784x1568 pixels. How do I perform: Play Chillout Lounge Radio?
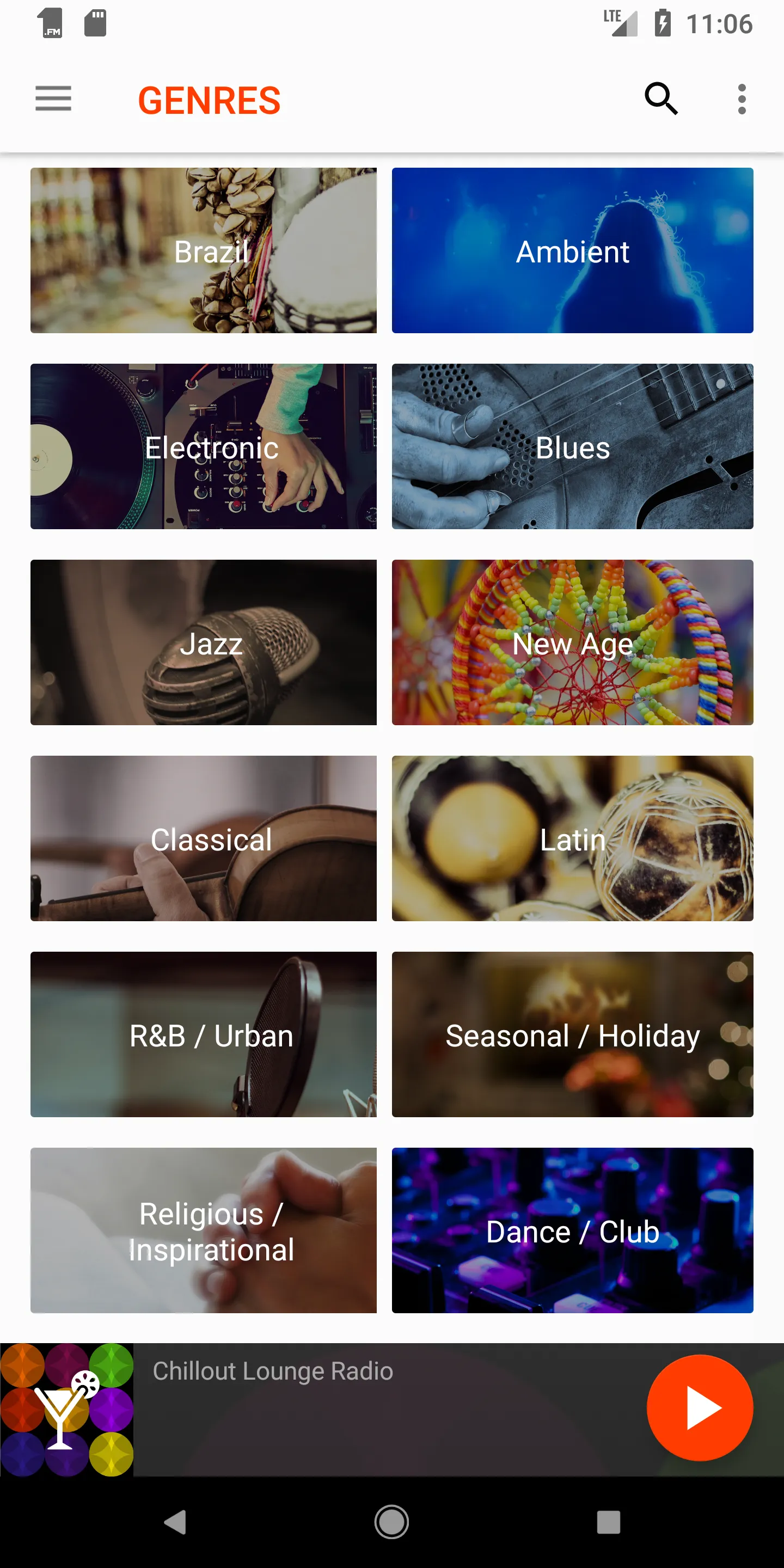(x=700, y=1408)
